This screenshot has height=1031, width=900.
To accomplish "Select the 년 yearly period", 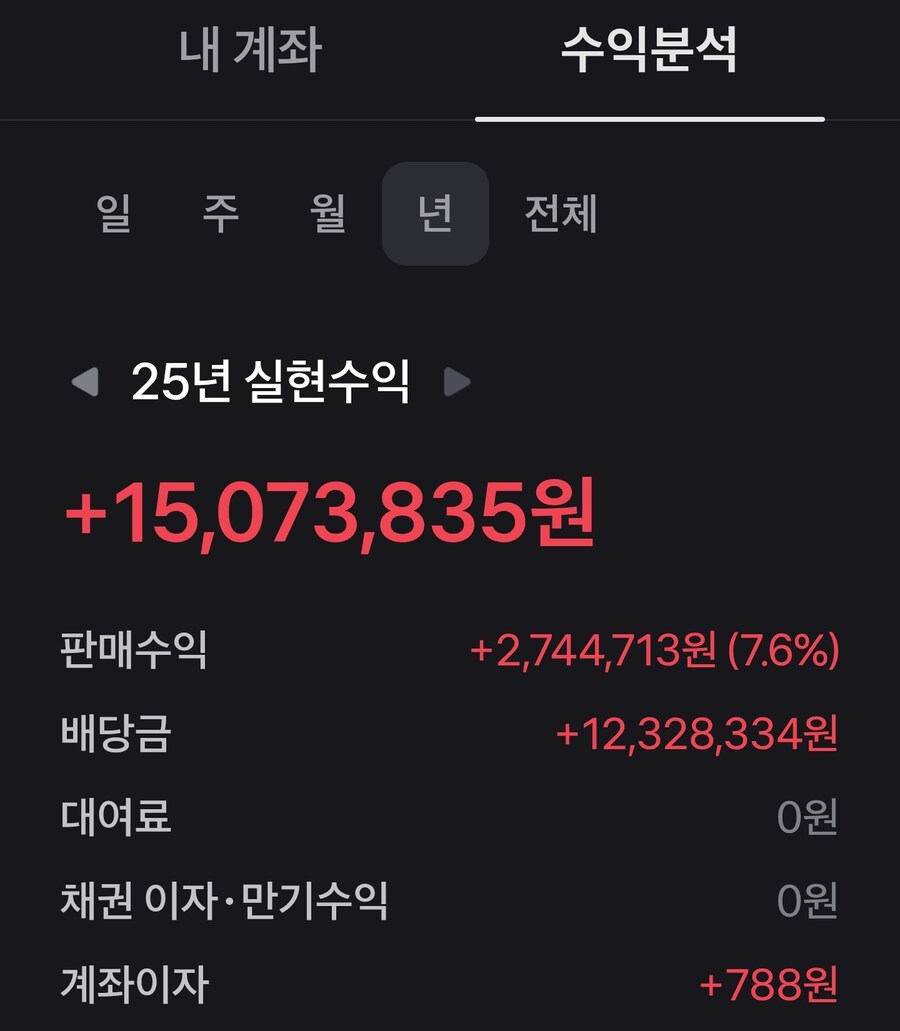I will pyautogui.click(x=435, y=213).
